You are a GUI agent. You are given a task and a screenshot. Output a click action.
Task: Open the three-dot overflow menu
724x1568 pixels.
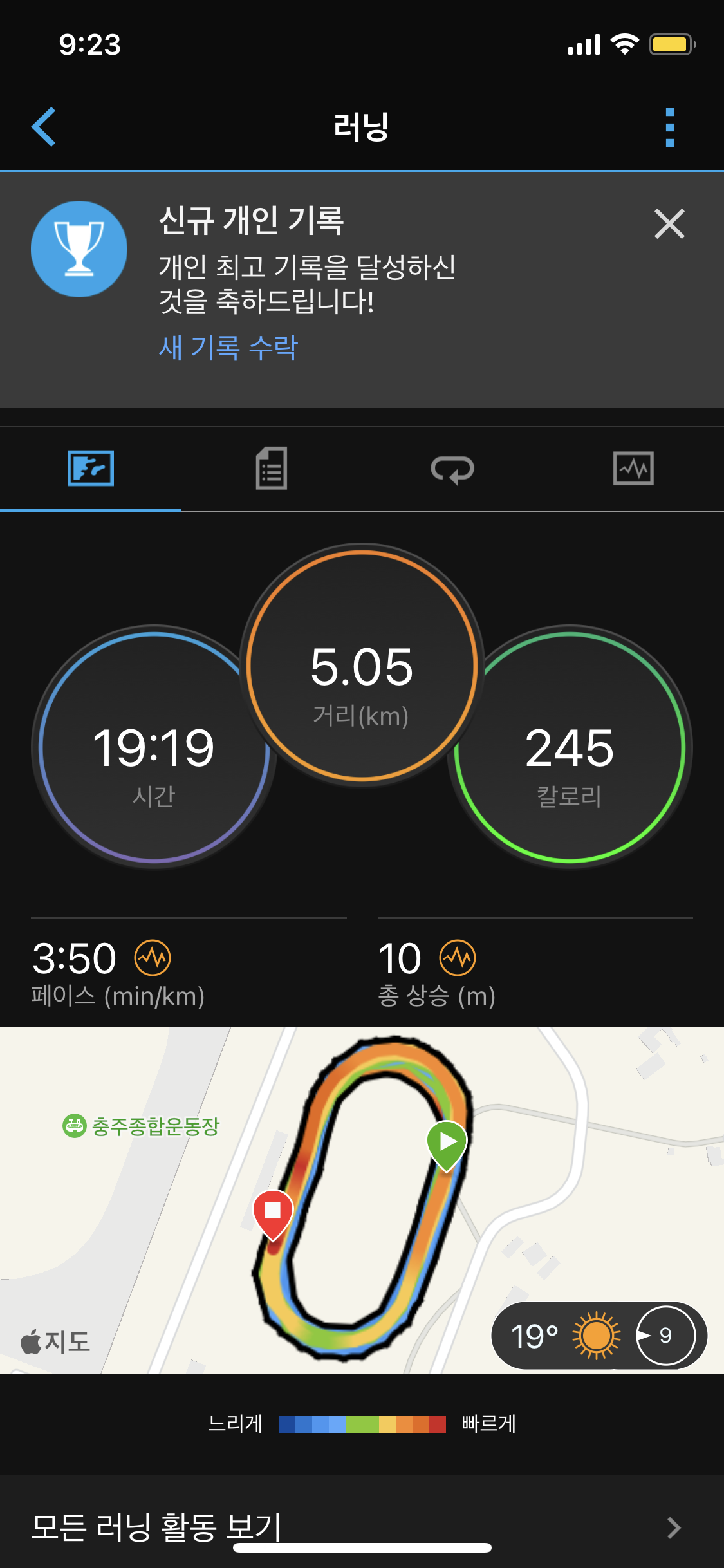pos(669,127)
